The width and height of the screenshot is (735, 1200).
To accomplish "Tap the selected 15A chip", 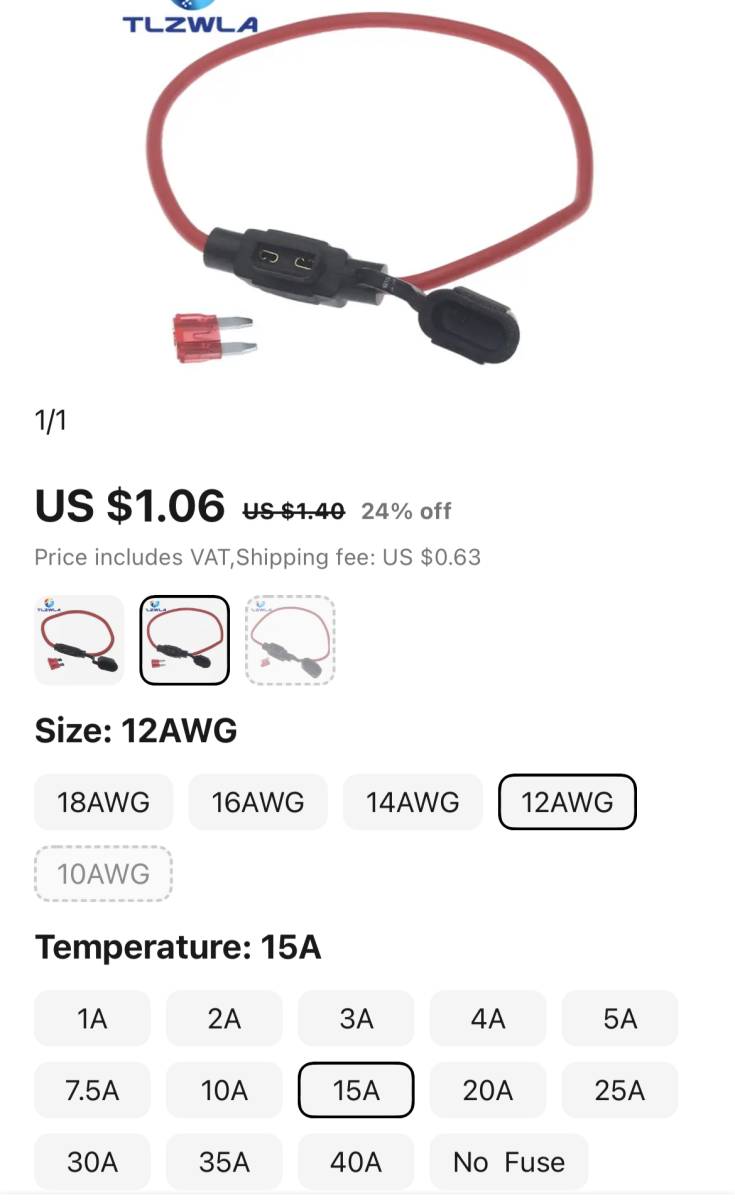I will point(356,1090).
